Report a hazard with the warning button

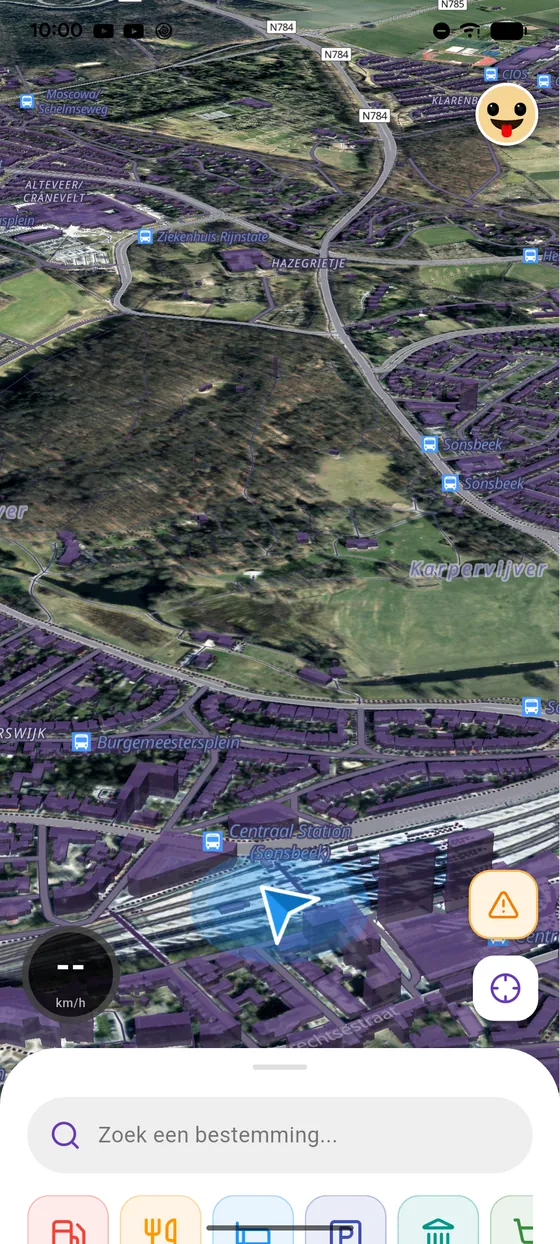(x=503, y=905)
